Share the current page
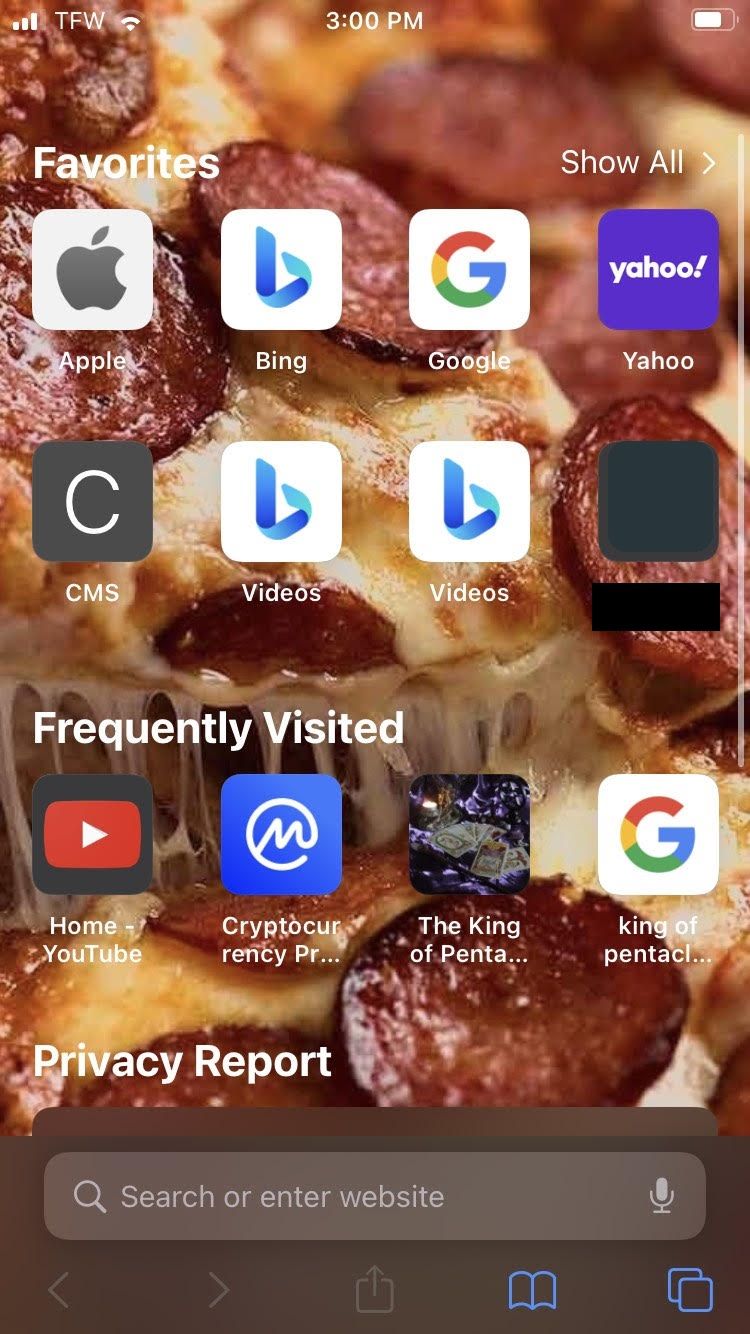This screenshot has height=1334, width=750. [375, 1290]
